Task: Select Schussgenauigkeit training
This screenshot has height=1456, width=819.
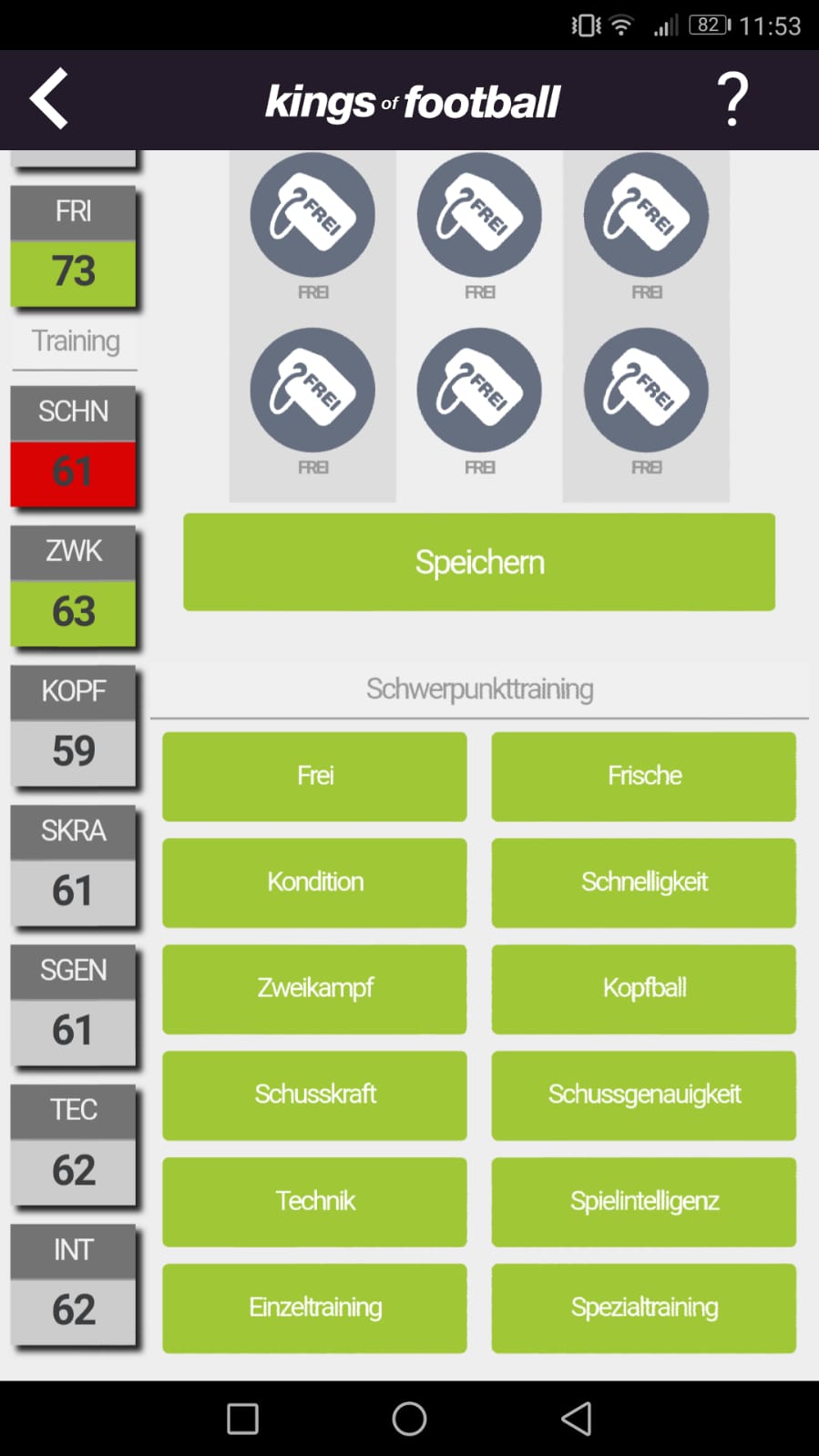Action: tap(643, 1095)
